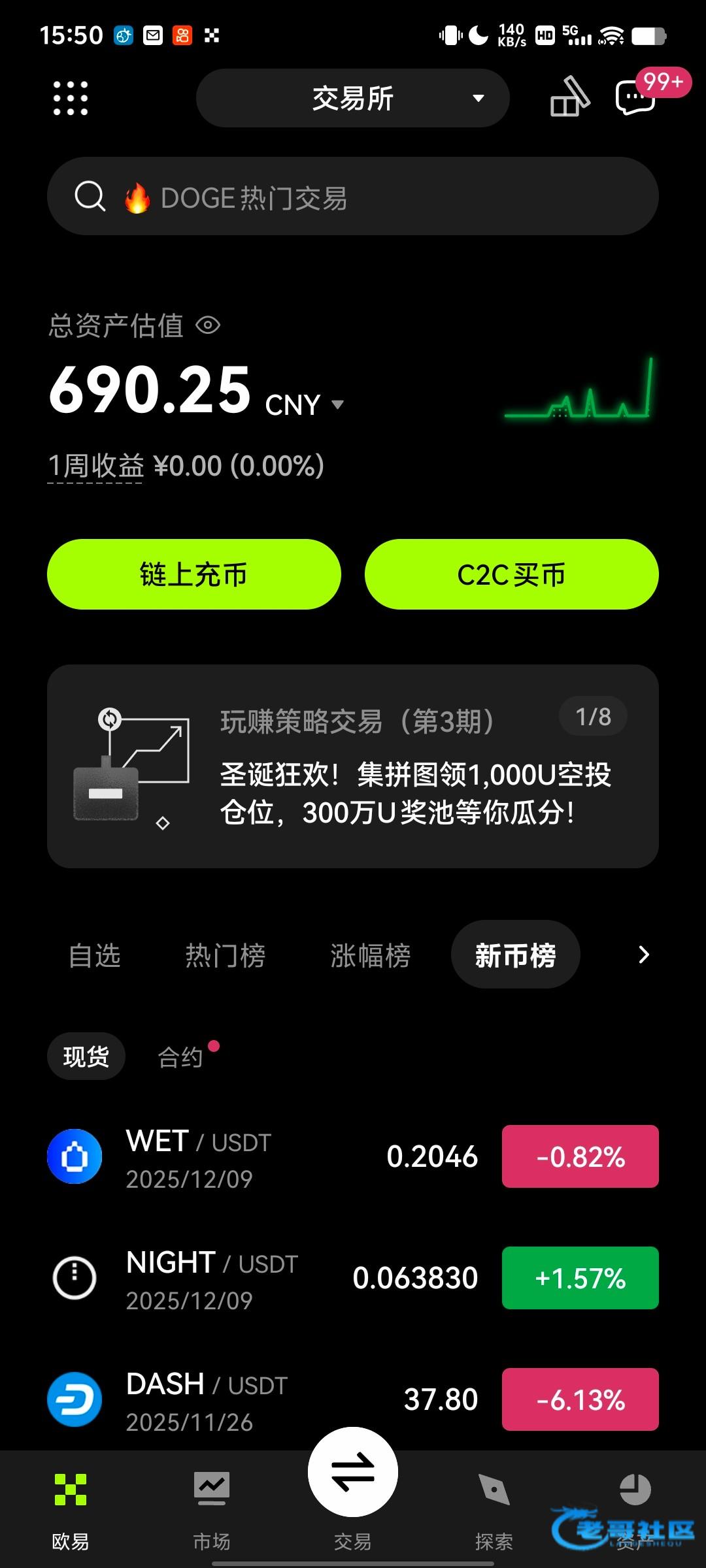Tap the C2C买币 button

511,574
